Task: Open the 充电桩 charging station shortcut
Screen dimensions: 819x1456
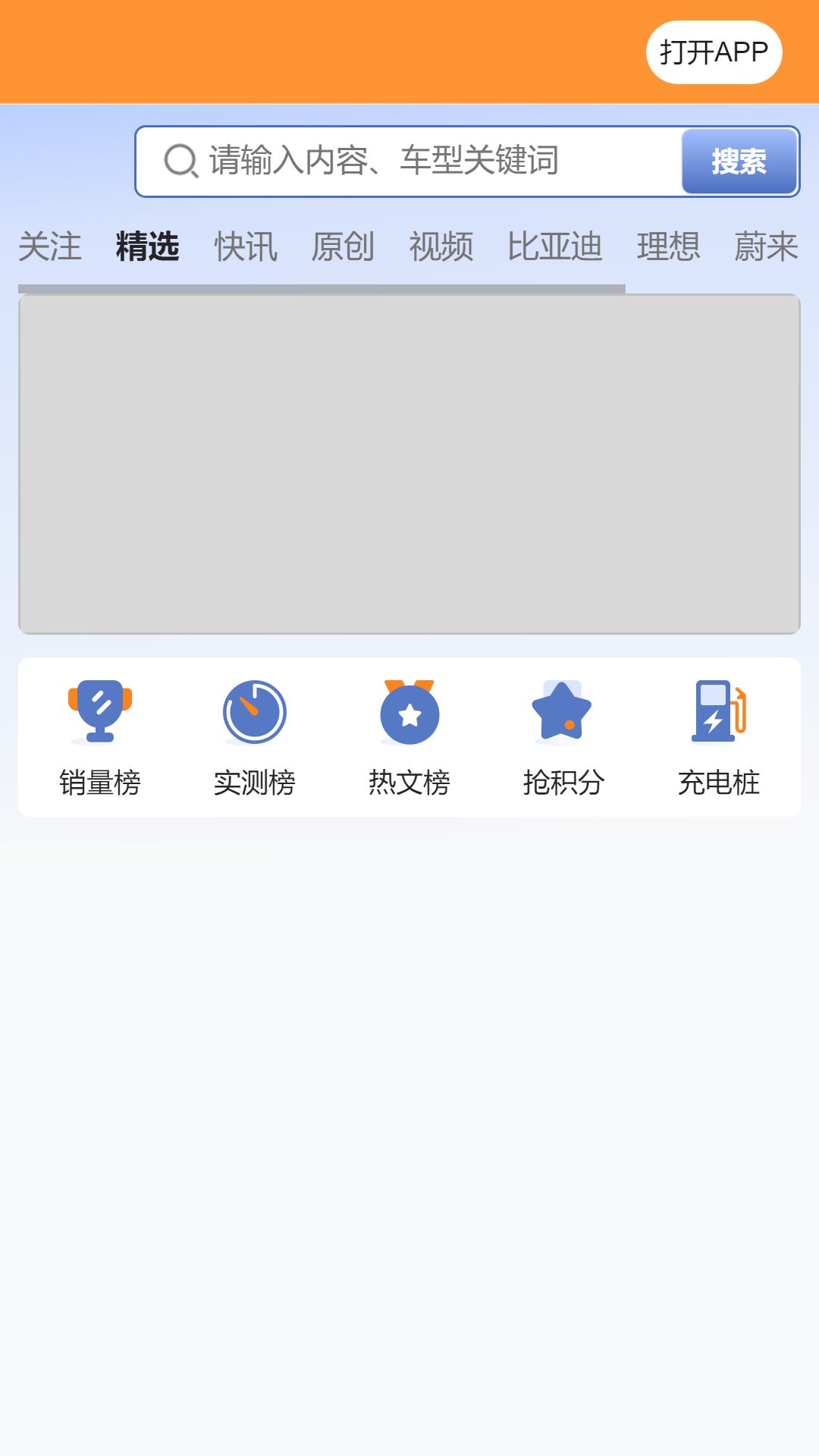Action: [719, 737]
